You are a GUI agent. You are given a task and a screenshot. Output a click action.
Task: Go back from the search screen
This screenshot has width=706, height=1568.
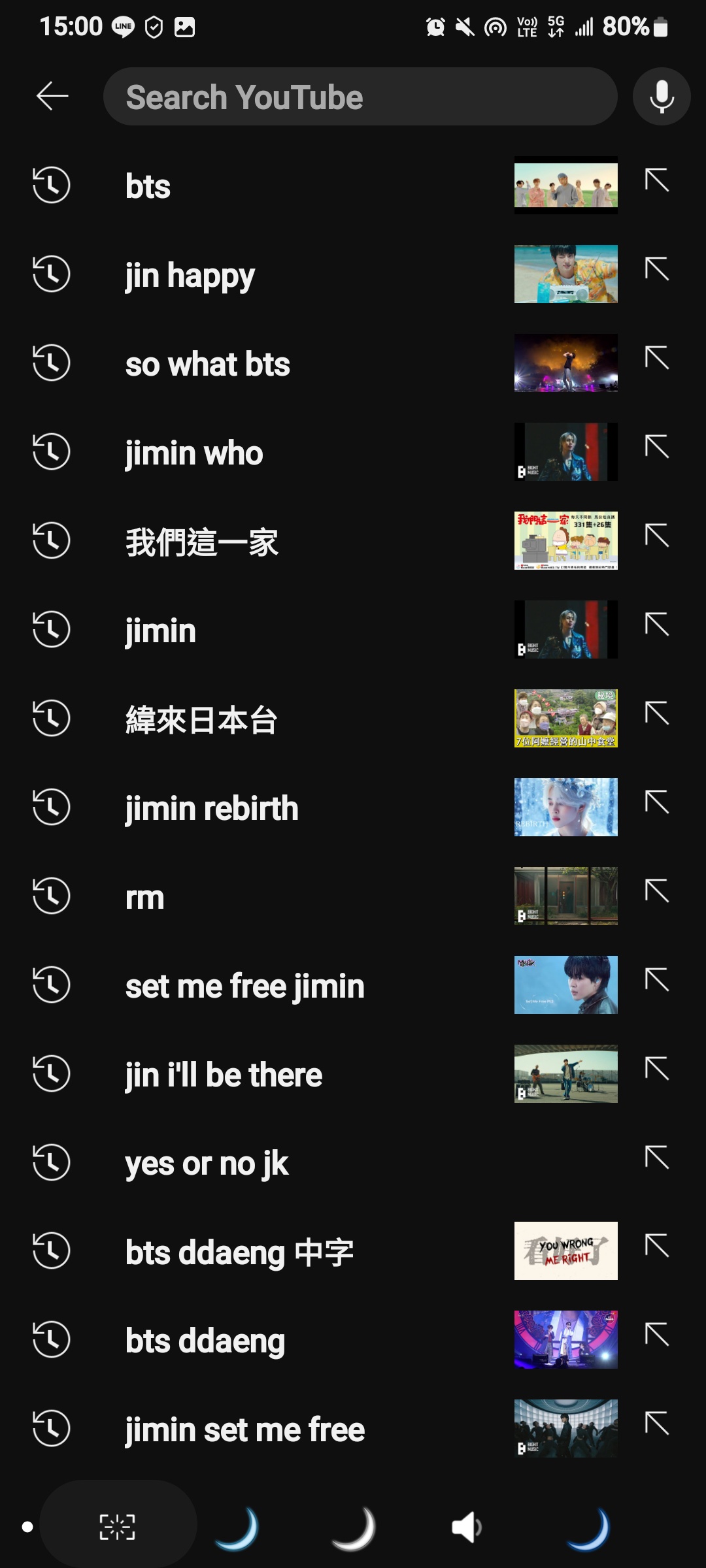52,97
